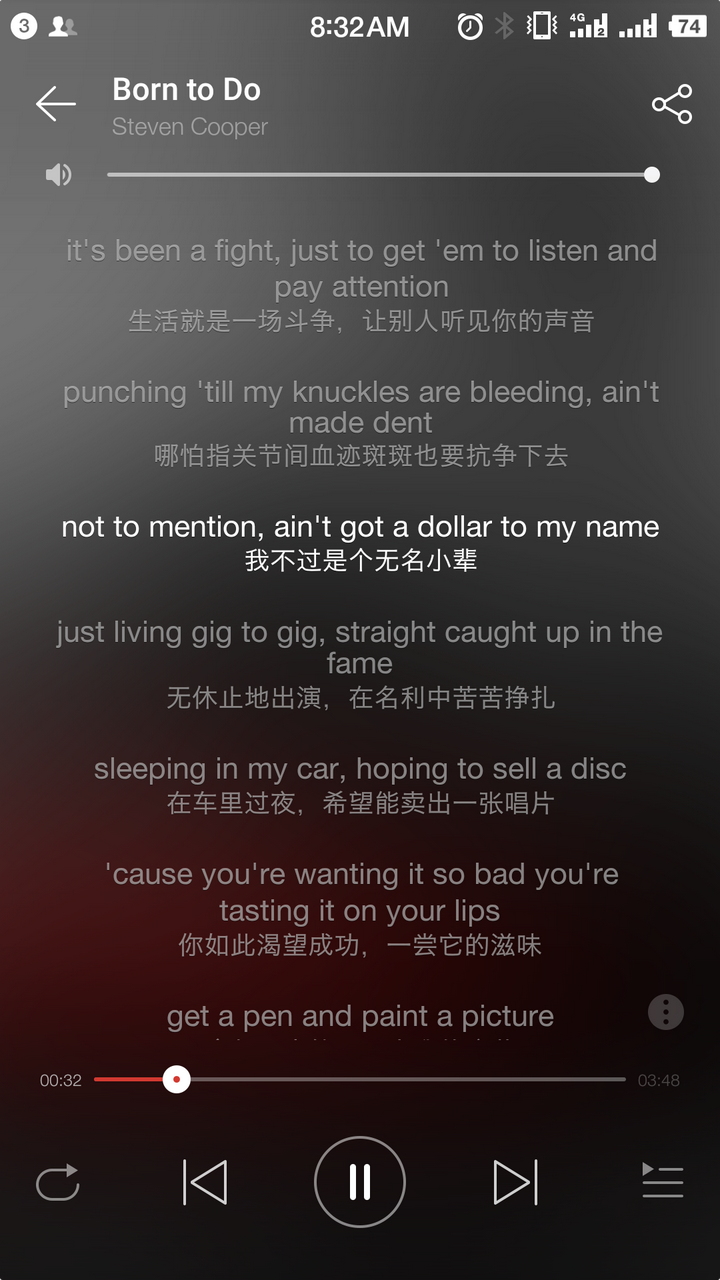720x1280 pixels.
Task: Skip to the previous track
Action: click(205, 1182)
